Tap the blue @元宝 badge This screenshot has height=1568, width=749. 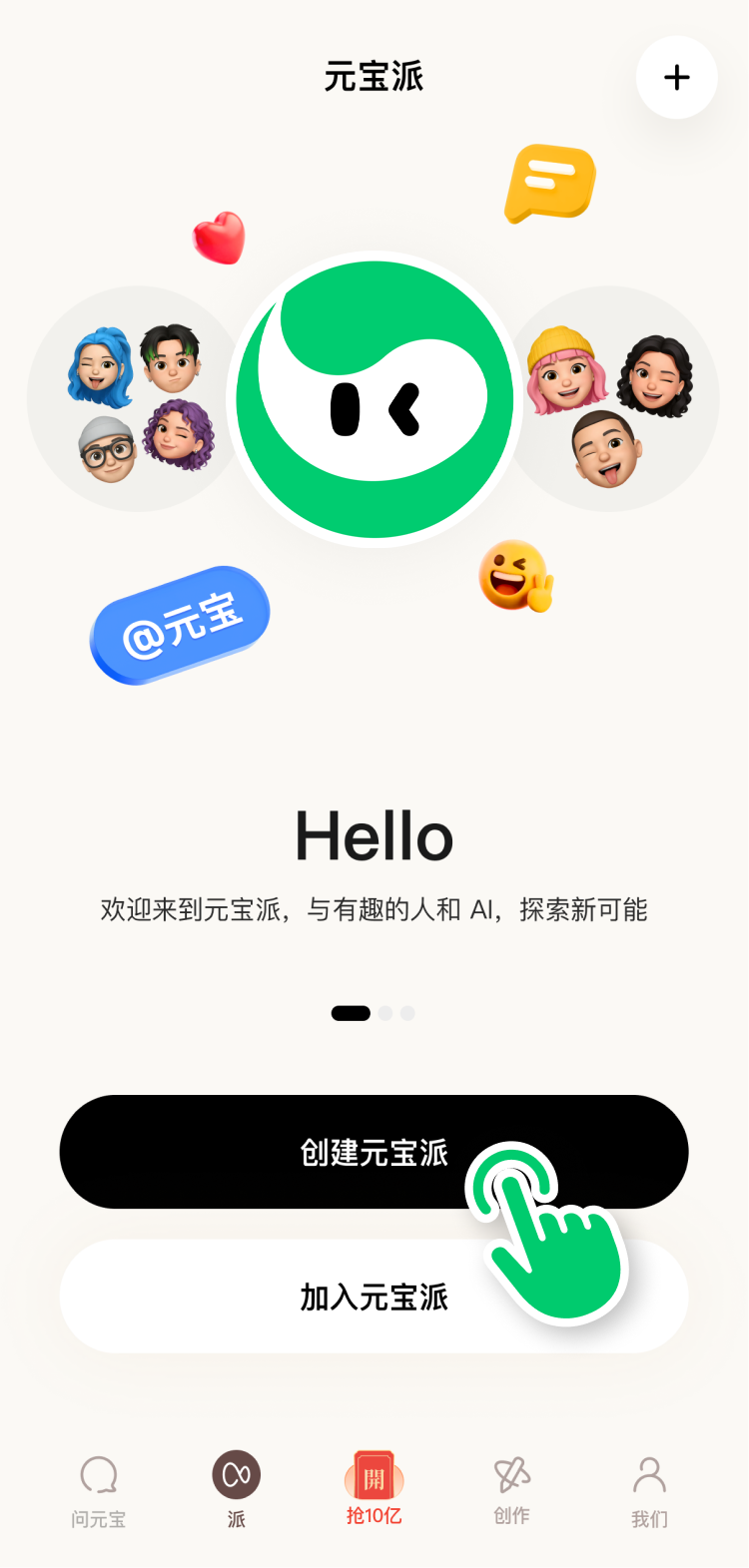pyautogui.click(x=178, y=626)
